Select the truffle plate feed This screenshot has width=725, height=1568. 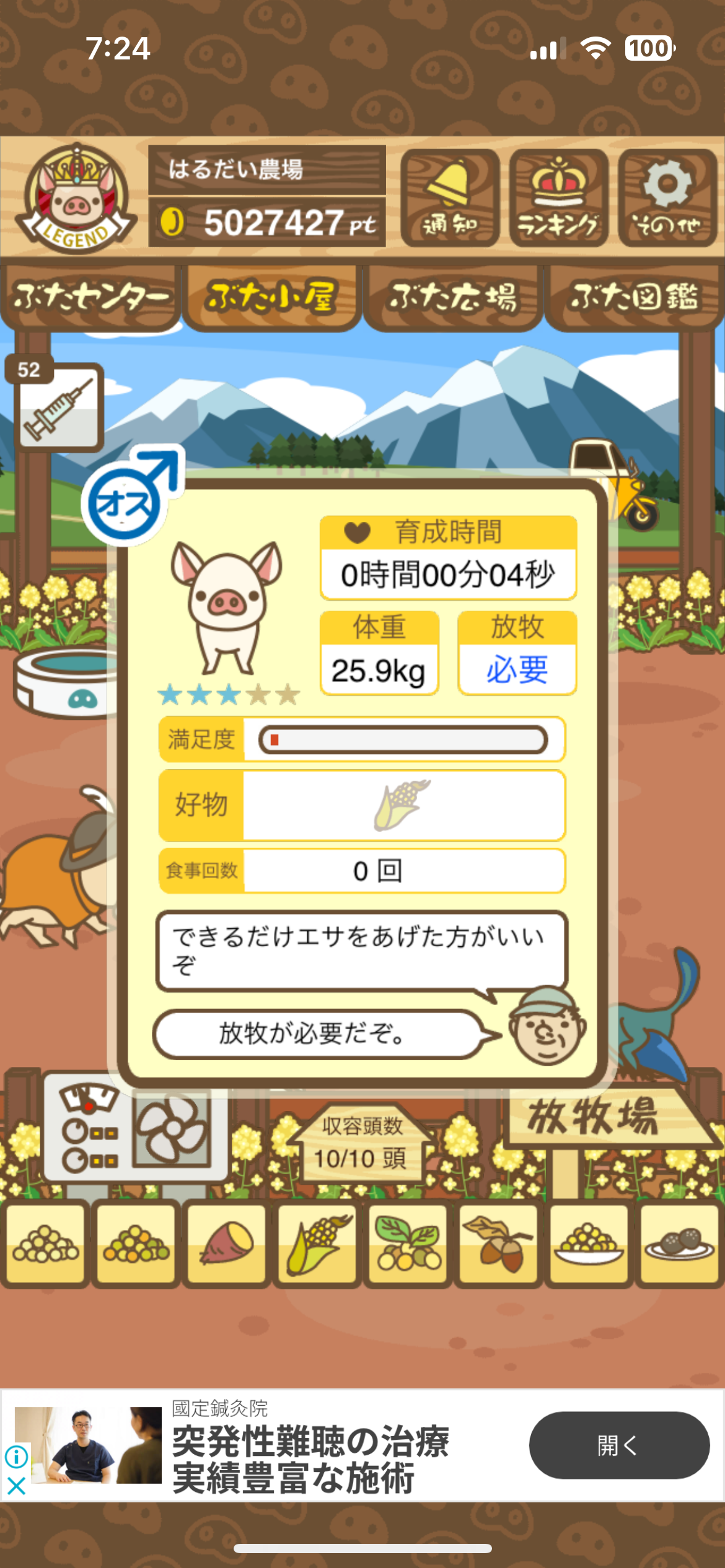[679, 1244]
